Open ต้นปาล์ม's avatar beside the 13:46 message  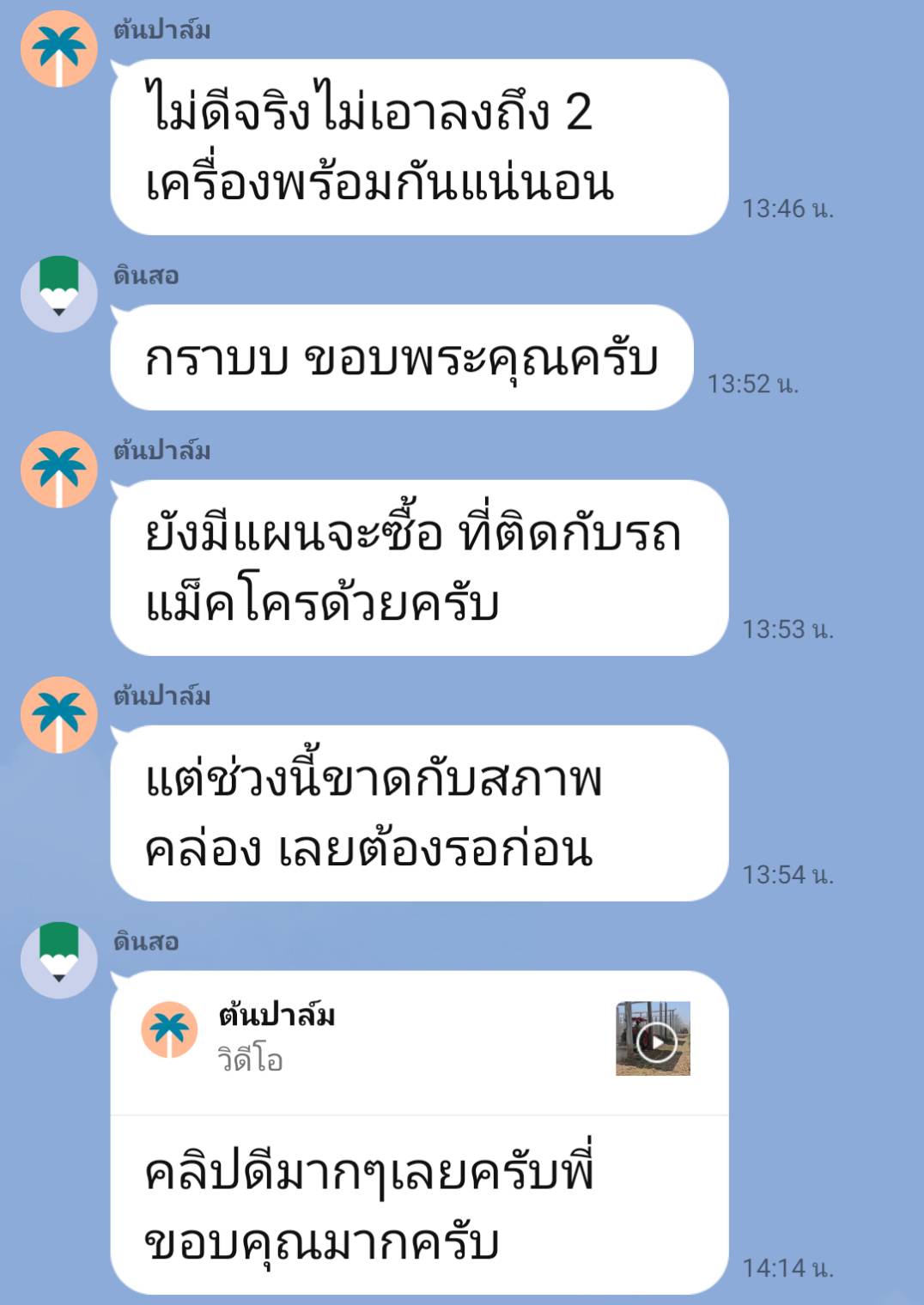[x=58, y=49]
